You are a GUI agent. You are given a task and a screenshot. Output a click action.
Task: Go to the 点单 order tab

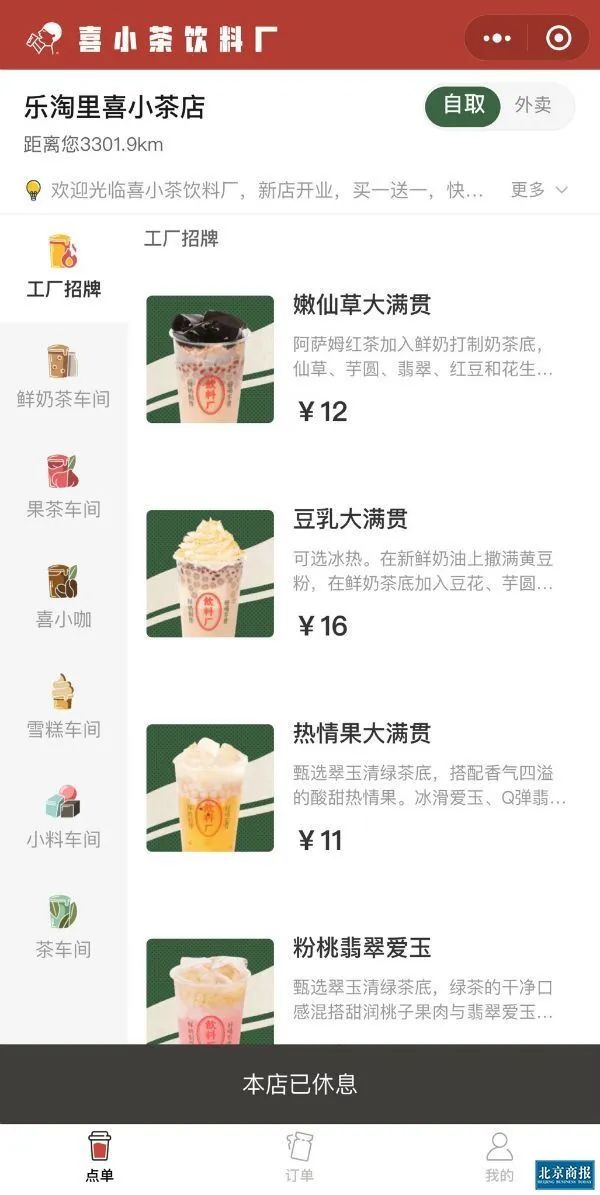tap(99, 1157)
